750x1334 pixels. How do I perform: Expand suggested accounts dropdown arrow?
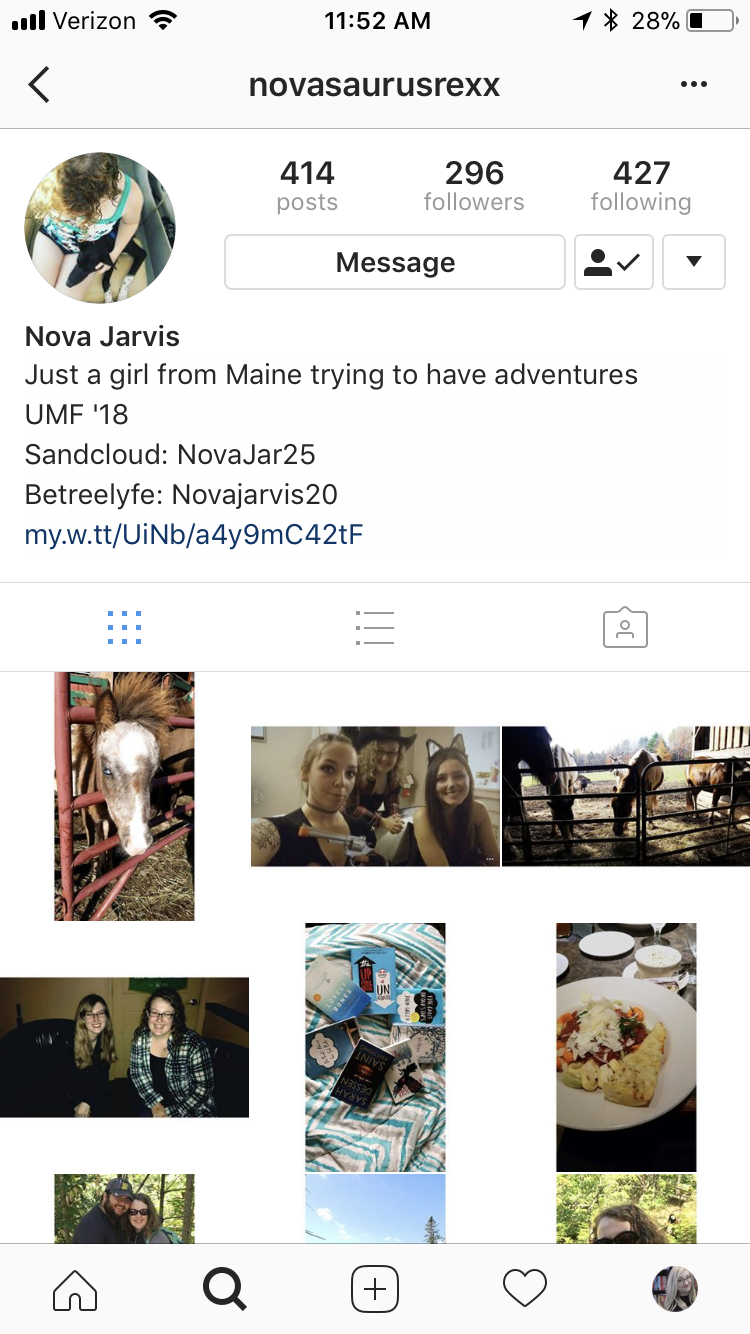point(693,262)
